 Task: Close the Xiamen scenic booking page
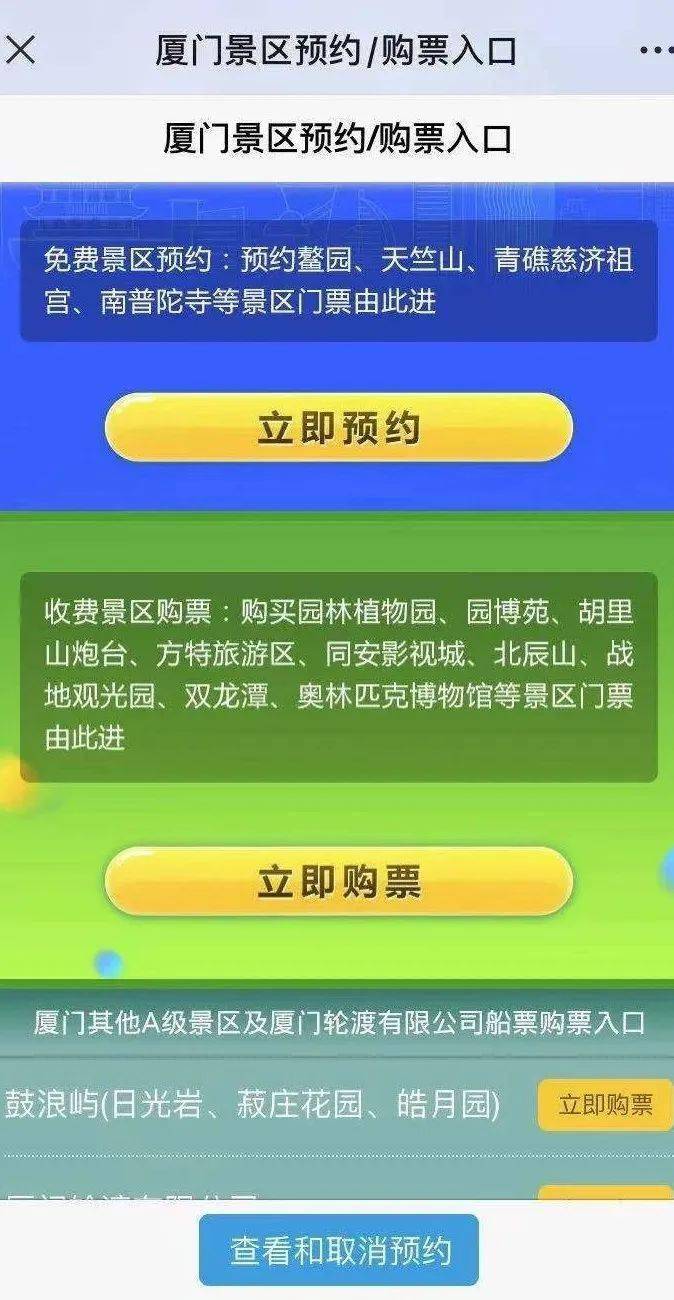coord(20,49)
